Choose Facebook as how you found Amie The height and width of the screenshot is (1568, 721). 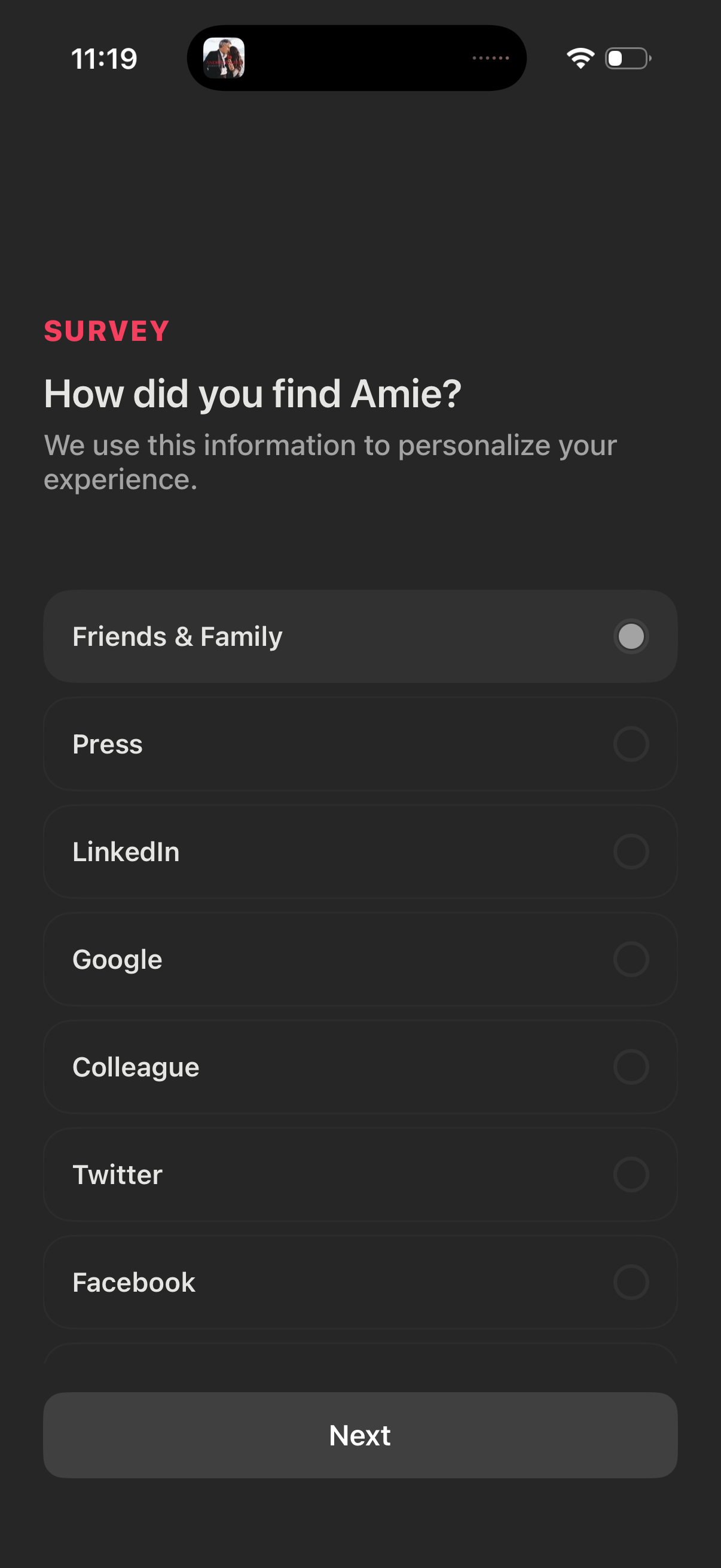pos(360,1282)
